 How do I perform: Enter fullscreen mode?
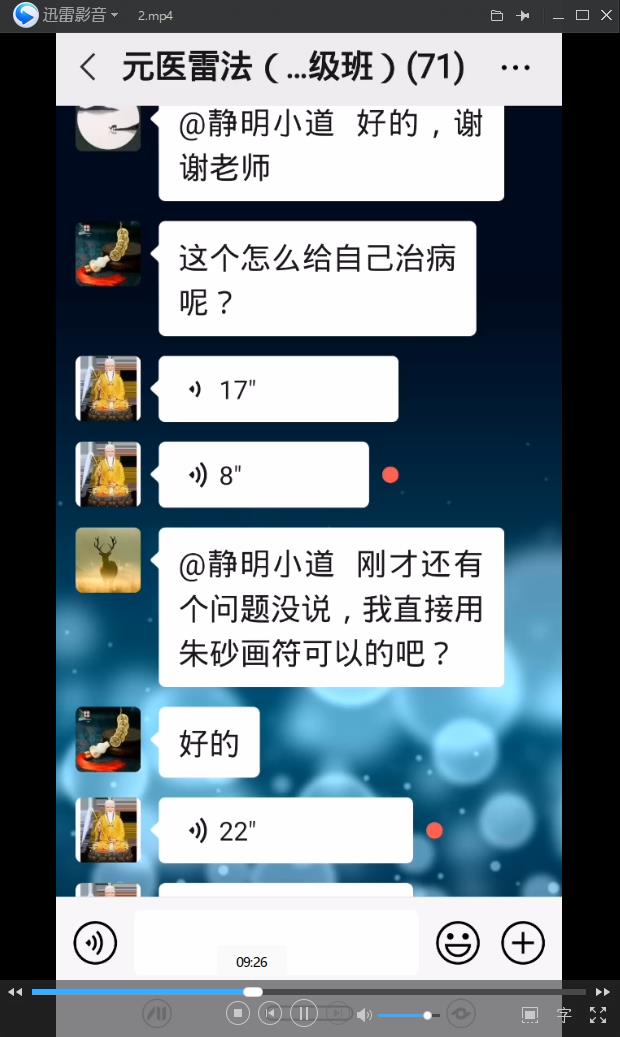[598, 1014]
